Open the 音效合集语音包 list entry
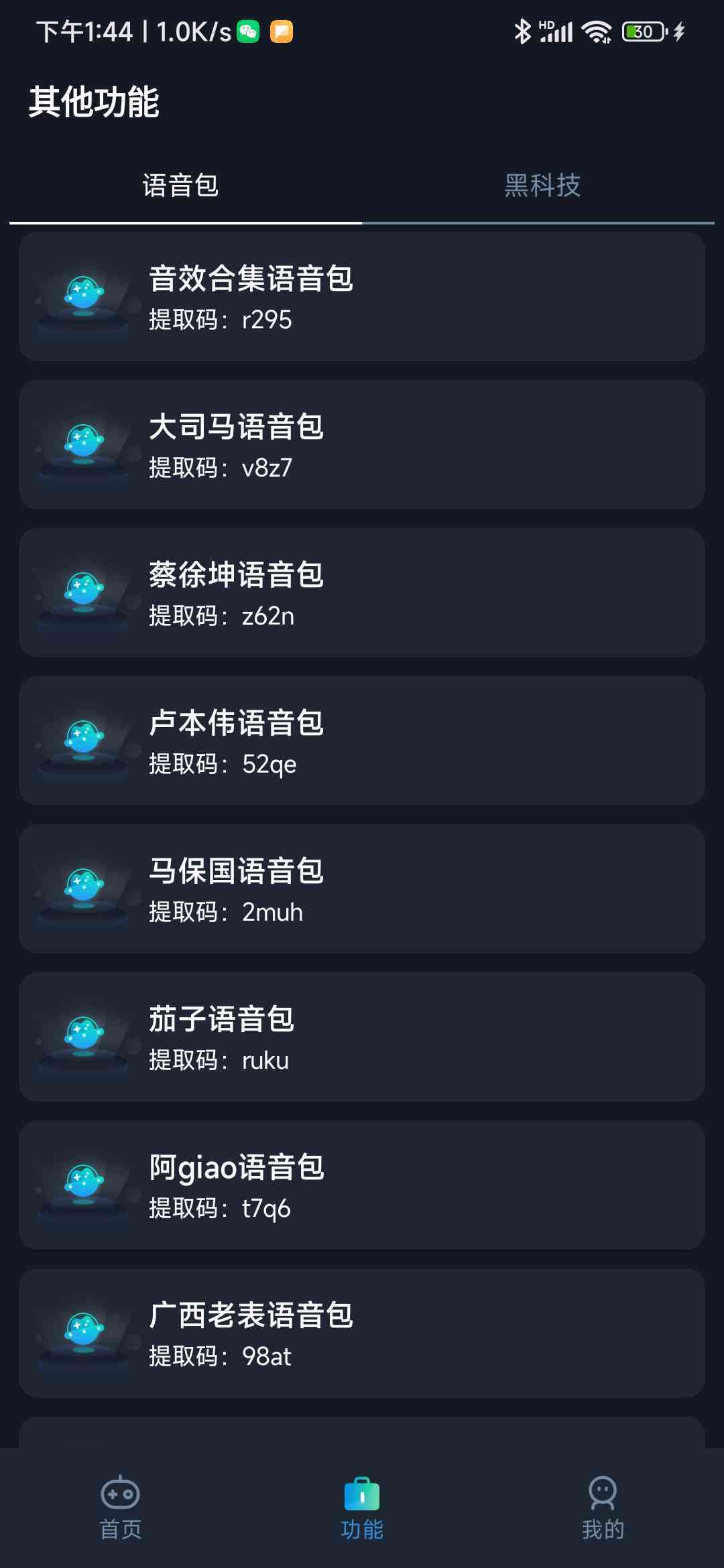Image resolution: width=724 pixels, height=1568 pixels. tap(362, 297)
